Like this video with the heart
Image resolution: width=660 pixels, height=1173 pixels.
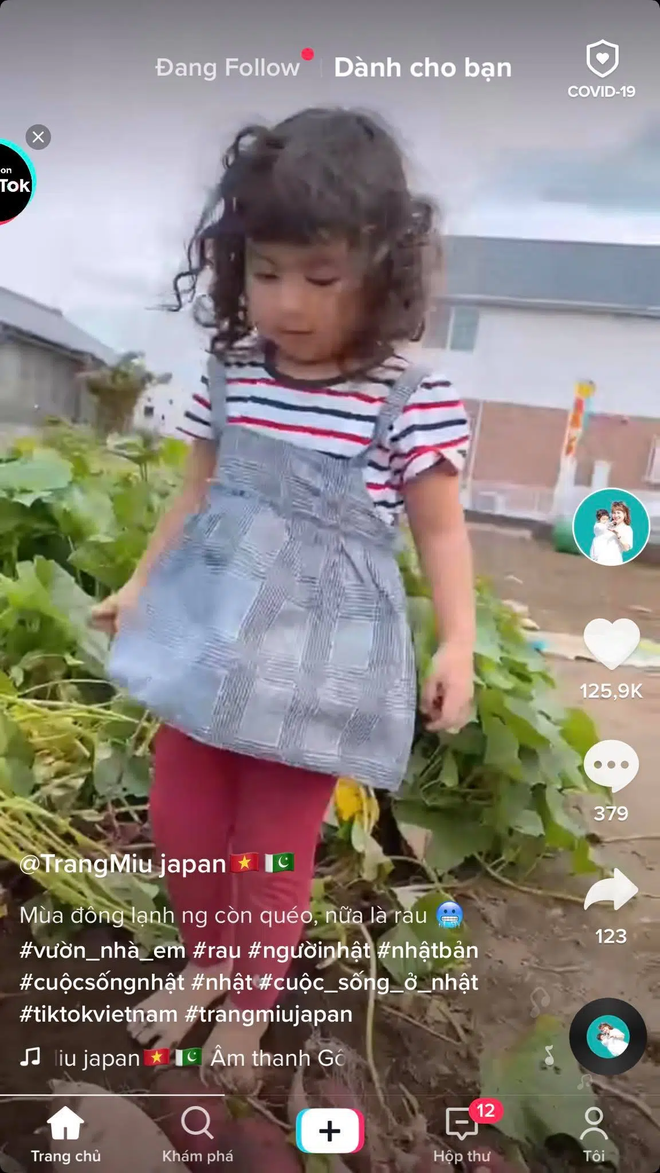point(610,644)
